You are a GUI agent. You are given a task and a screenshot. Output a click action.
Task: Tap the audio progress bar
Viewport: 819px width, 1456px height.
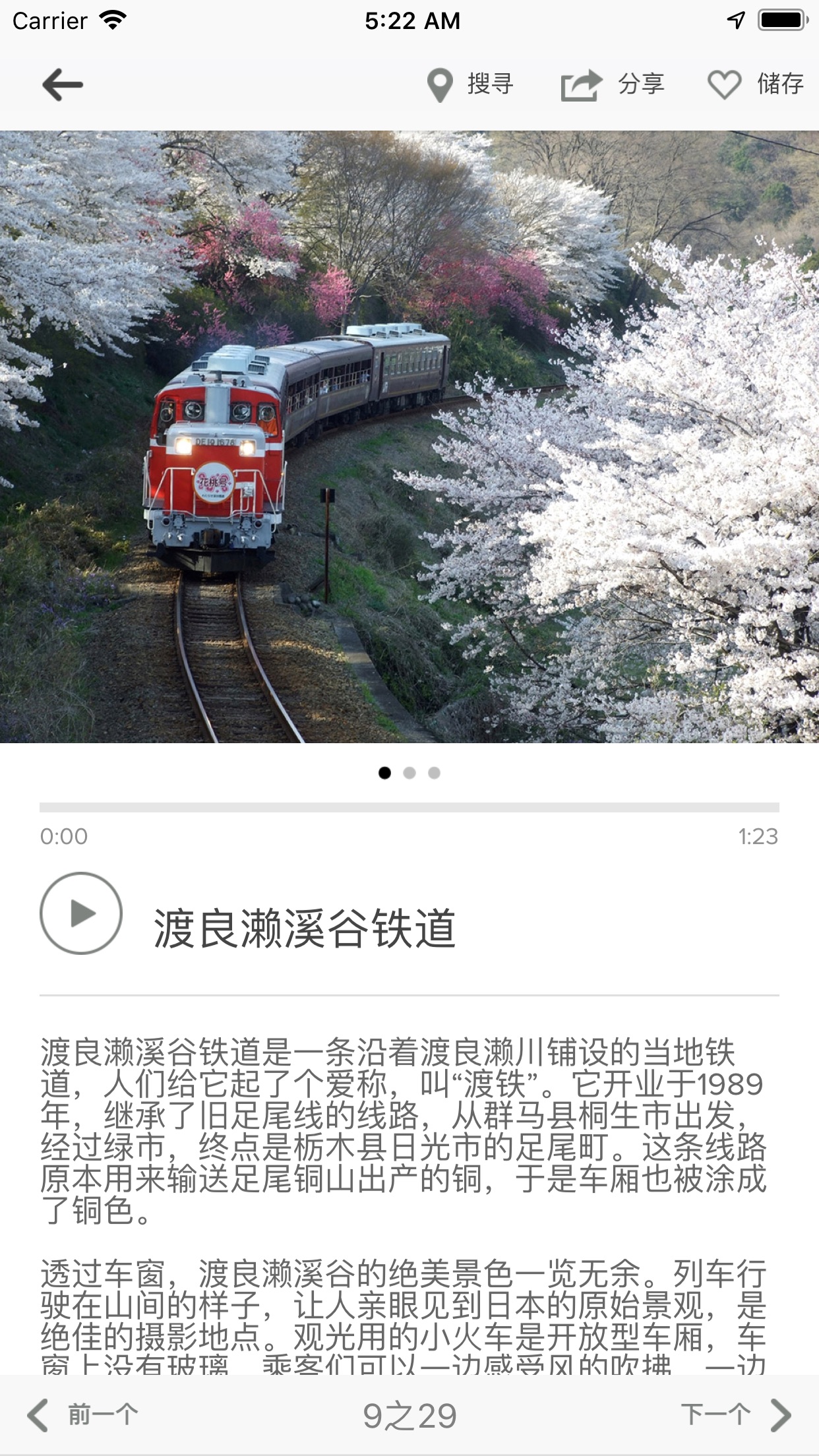[409, 808]
